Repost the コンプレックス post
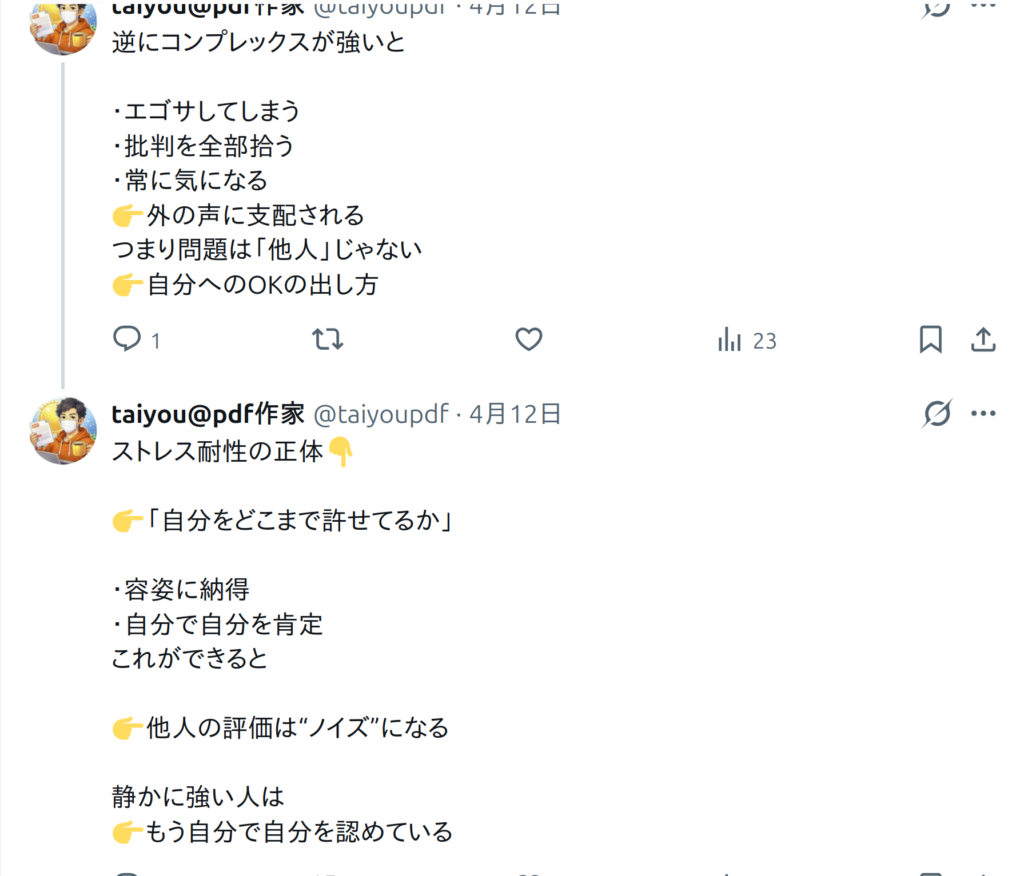1024x876 pixels. [x=328, y=340]
